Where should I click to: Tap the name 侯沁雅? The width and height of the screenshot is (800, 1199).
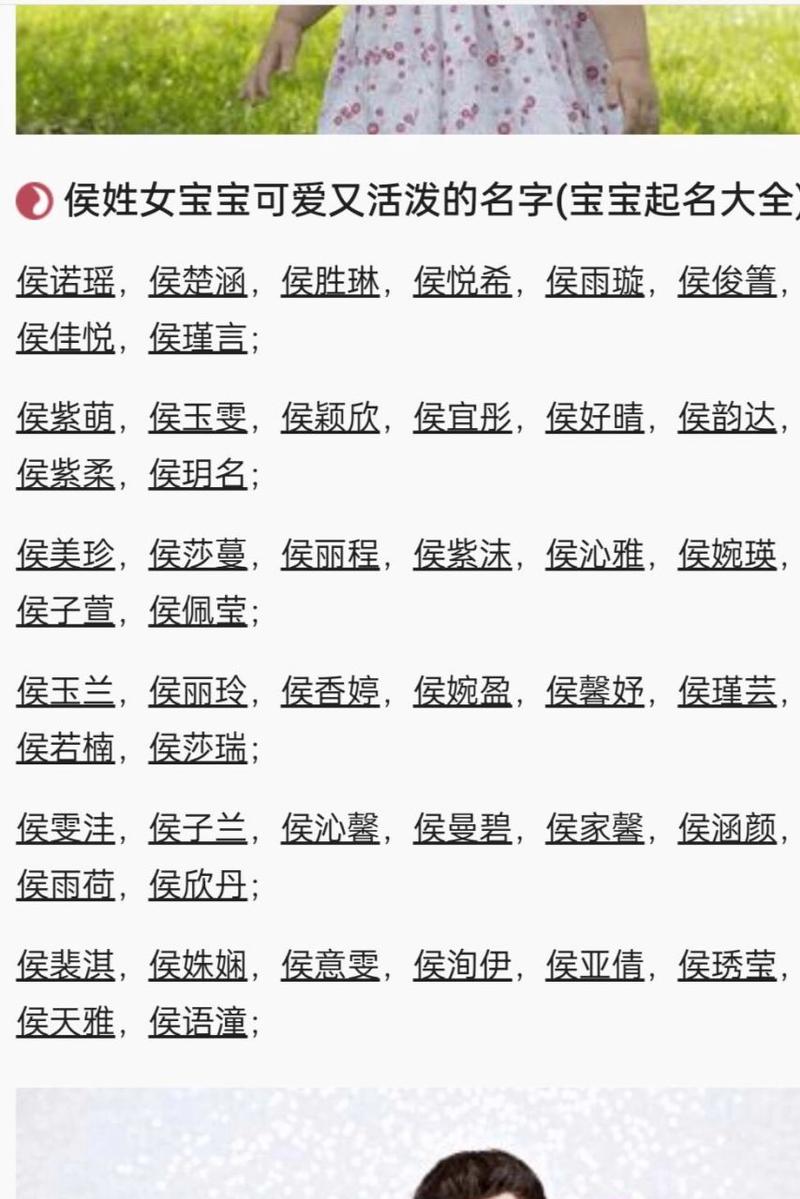click(x=595, y=555)
